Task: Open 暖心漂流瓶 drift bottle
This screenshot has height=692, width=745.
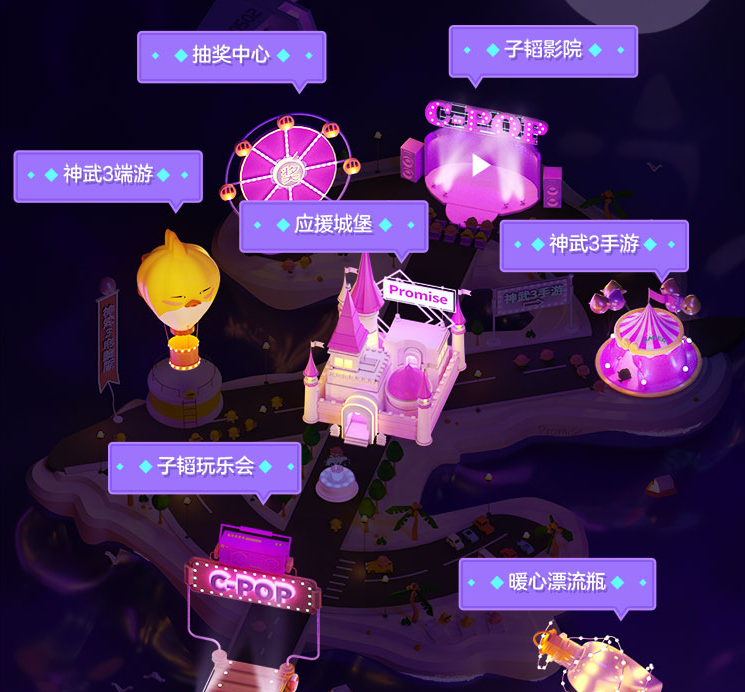Action: (557, 582)
